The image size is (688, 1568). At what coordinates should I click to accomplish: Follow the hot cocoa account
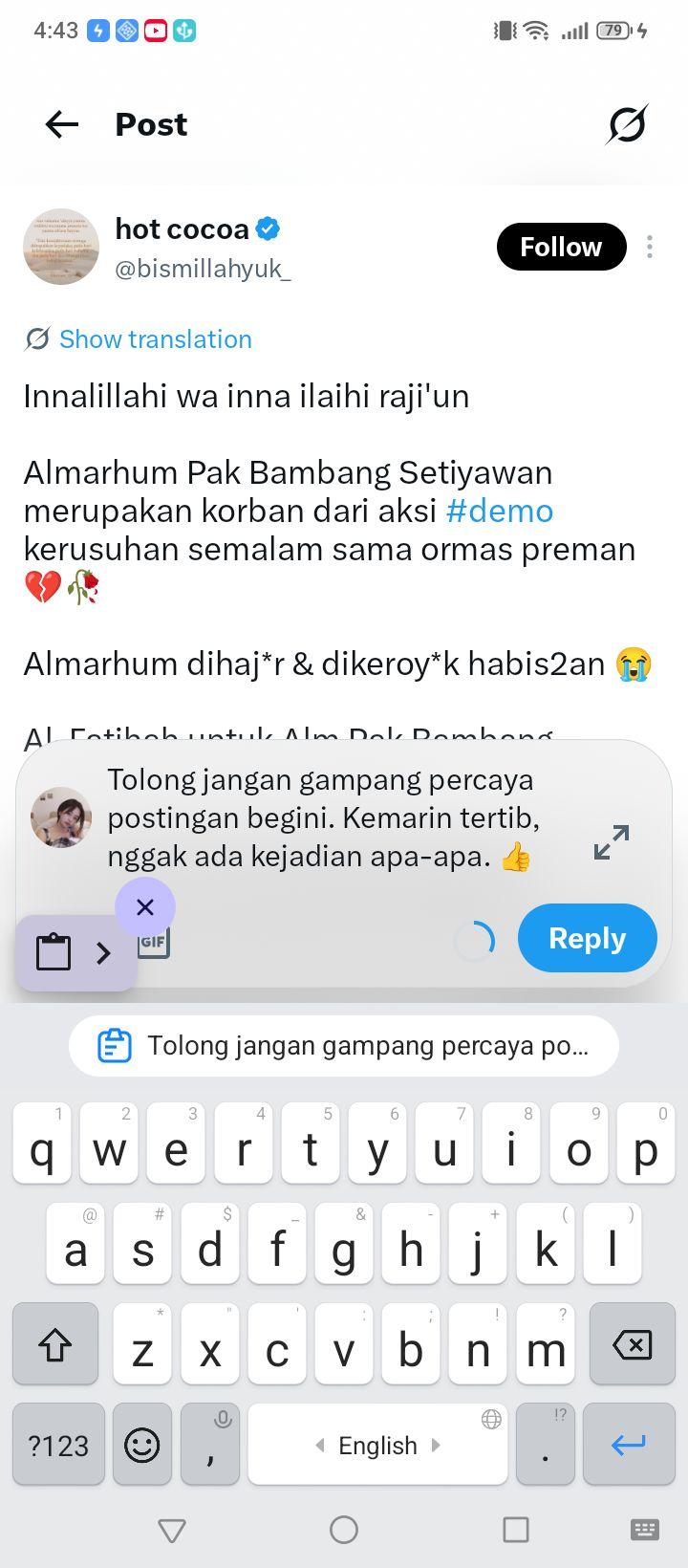click(561, 247)
